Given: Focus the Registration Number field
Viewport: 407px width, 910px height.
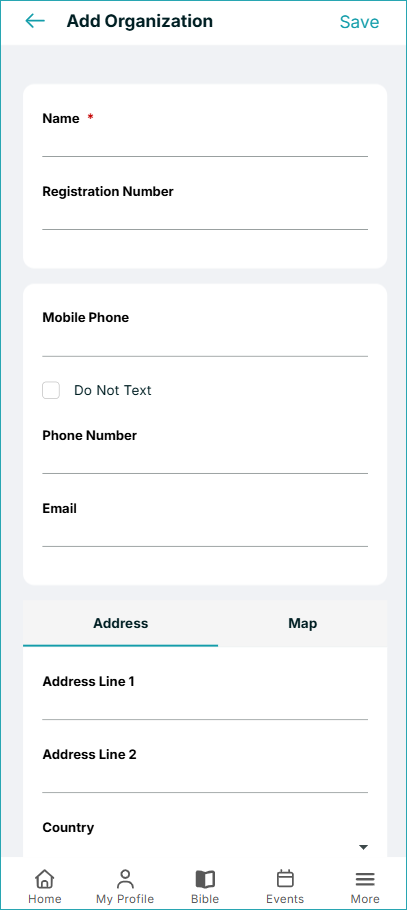Looking at the screenshot, I should coord(205,217).
